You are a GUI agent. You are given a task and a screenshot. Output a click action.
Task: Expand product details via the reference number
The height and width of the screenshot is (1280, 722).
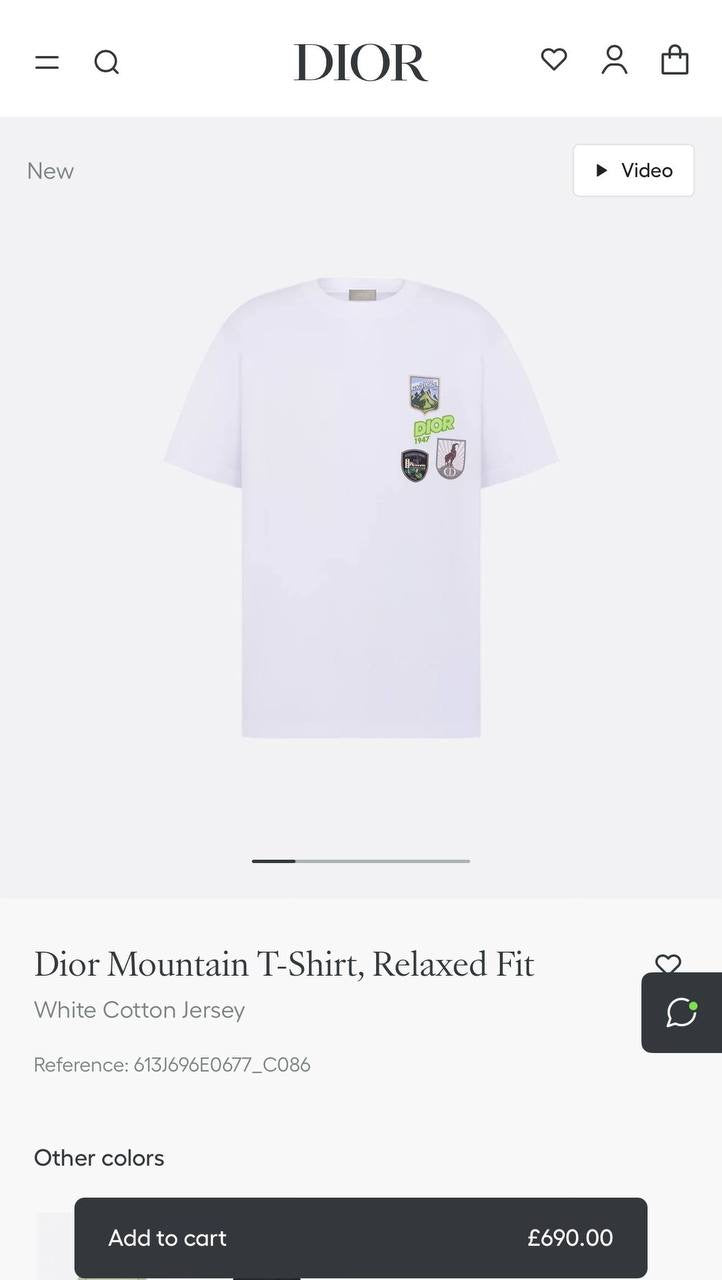pos(172,1065)
